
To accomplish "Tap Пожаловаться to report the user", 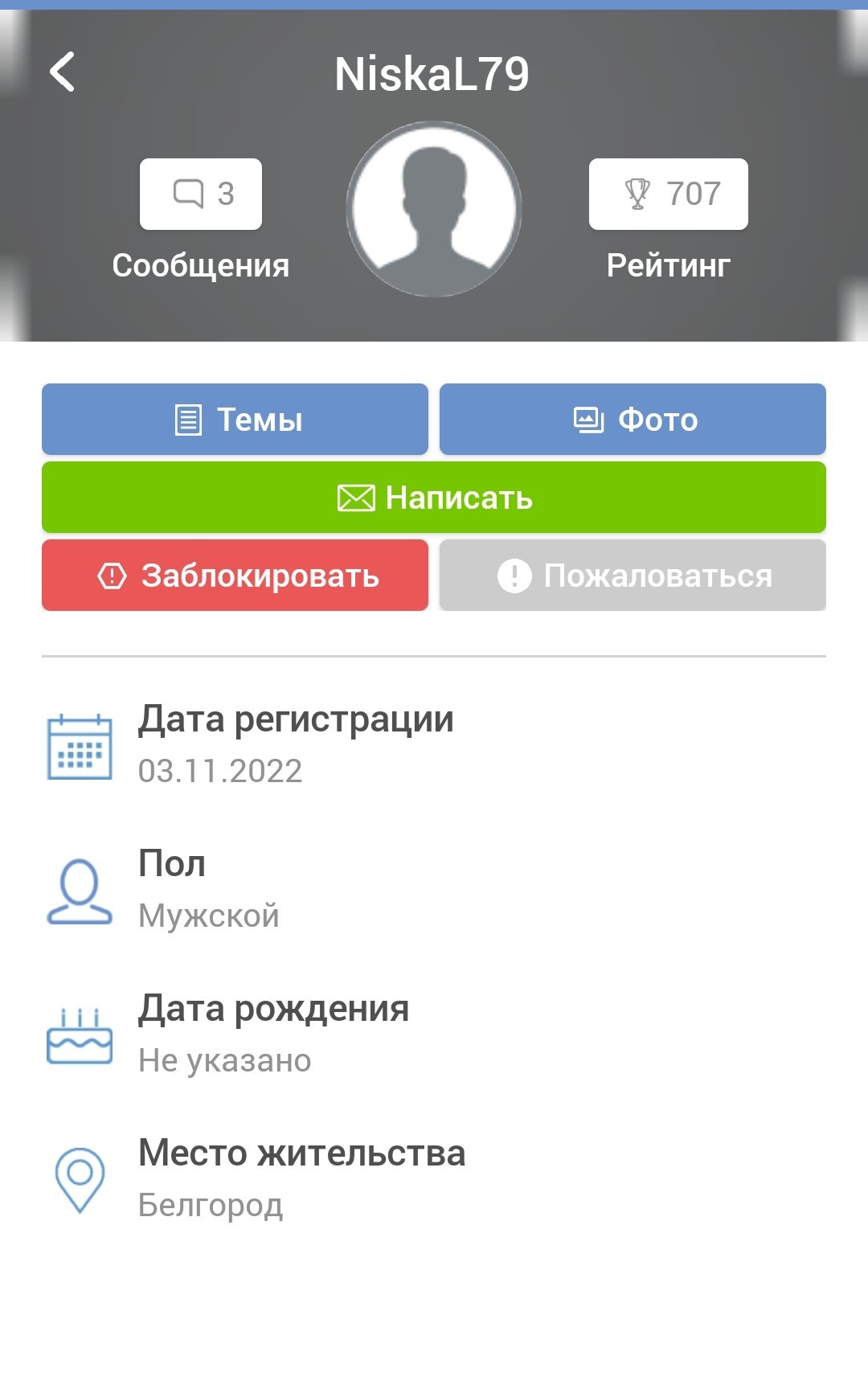I will 633,575.
